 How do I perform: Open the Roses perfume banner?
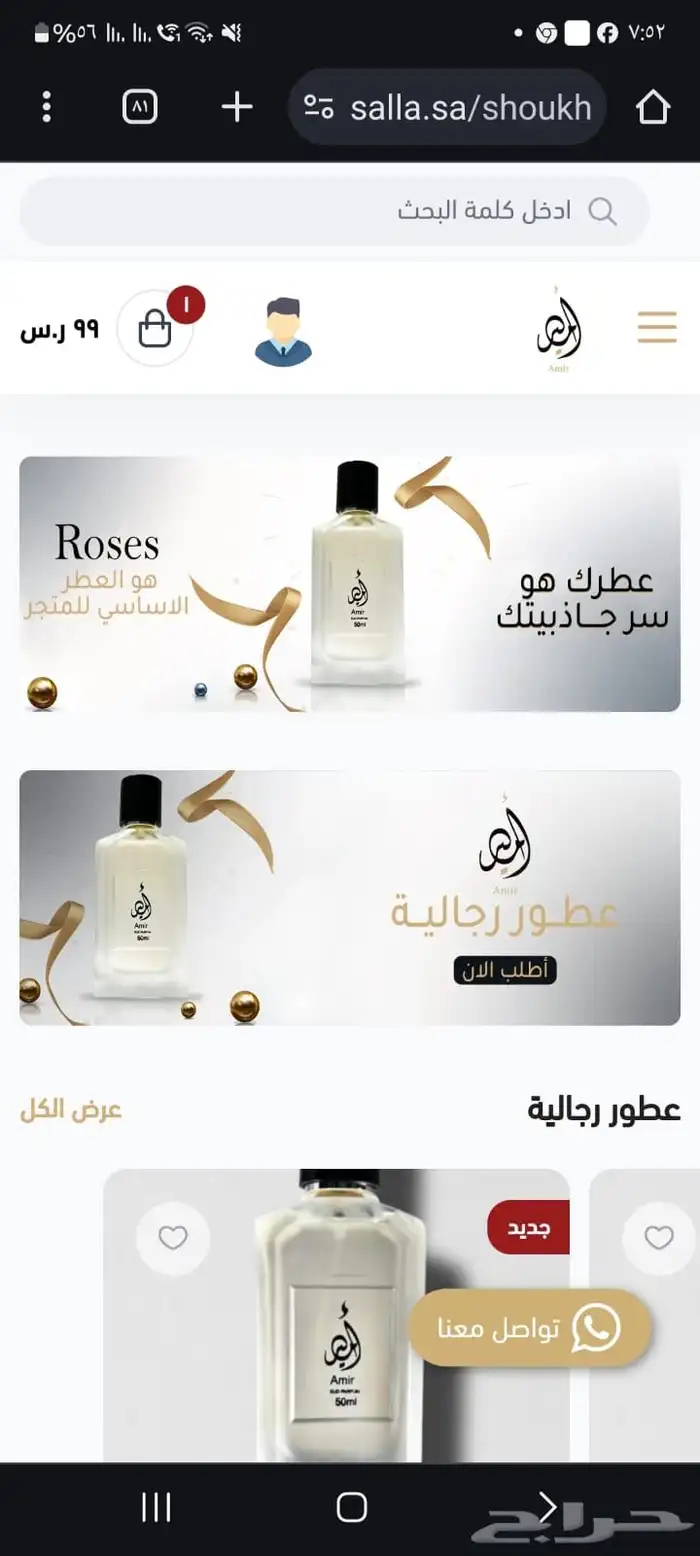pos(350,584)
